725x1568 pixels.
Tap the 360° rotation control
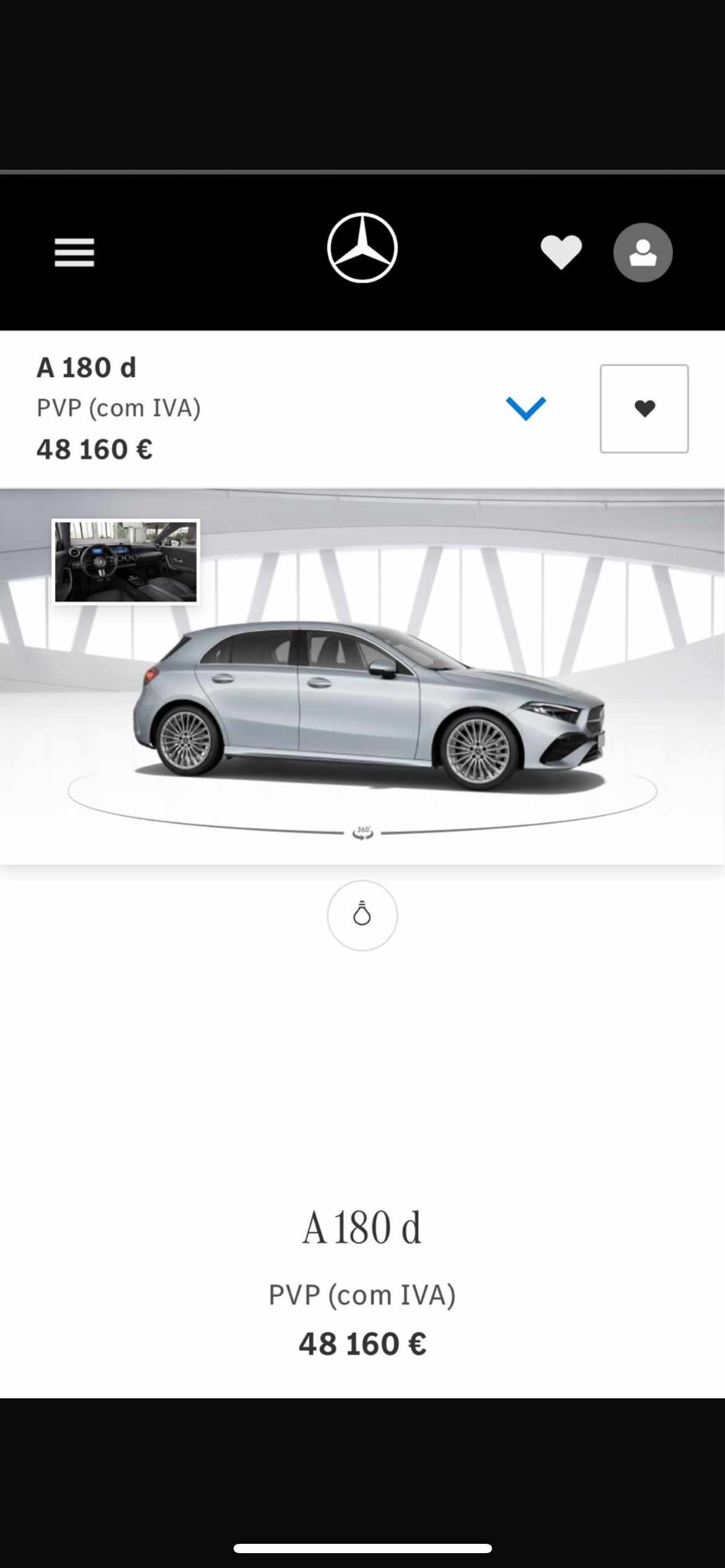pyautogui.click(x=363, y=833)
